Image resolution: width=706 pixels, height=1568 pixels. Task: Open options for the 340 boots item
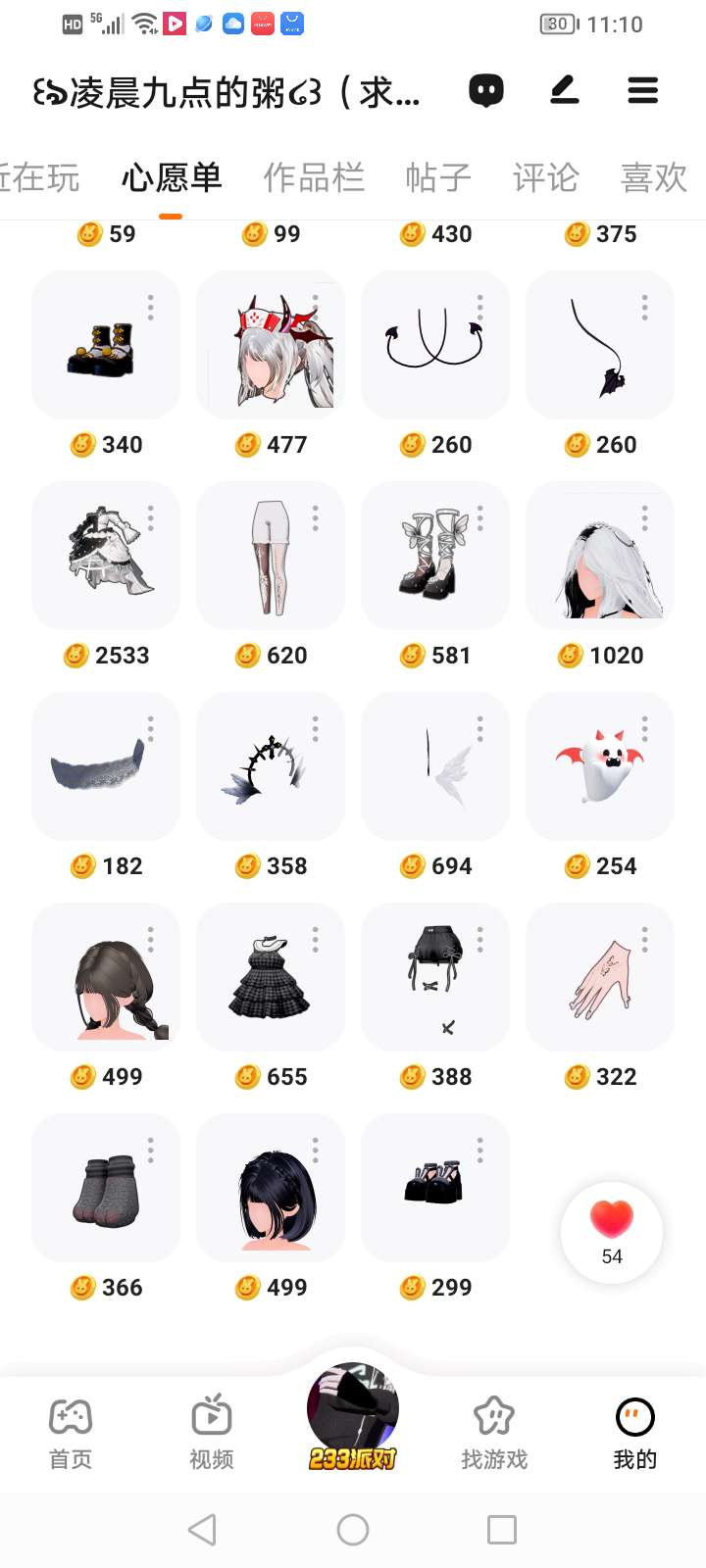tap(151, 308)
